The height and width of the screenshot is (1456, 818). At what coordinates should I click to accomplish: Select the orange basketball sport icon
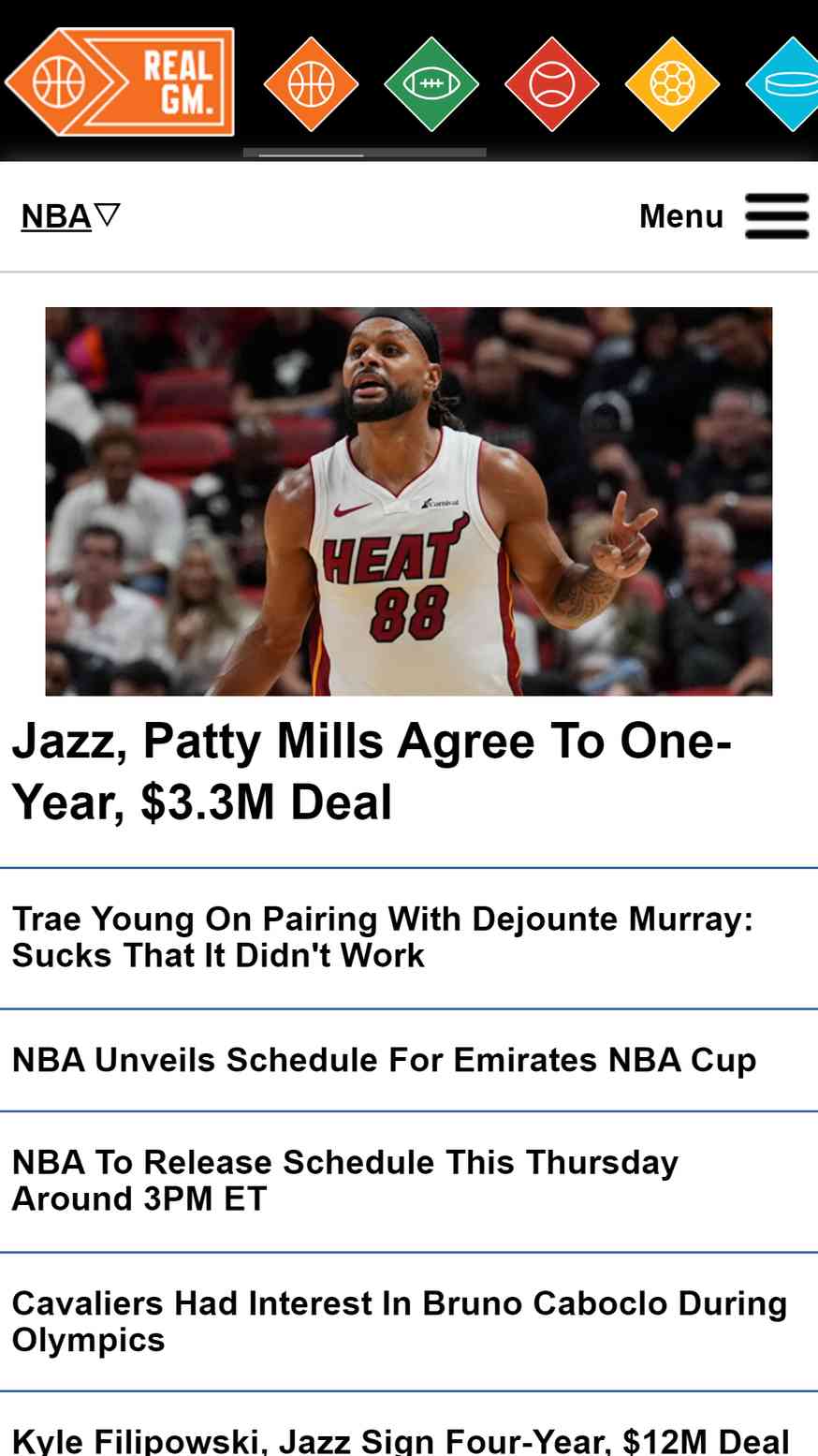[311, 84]
